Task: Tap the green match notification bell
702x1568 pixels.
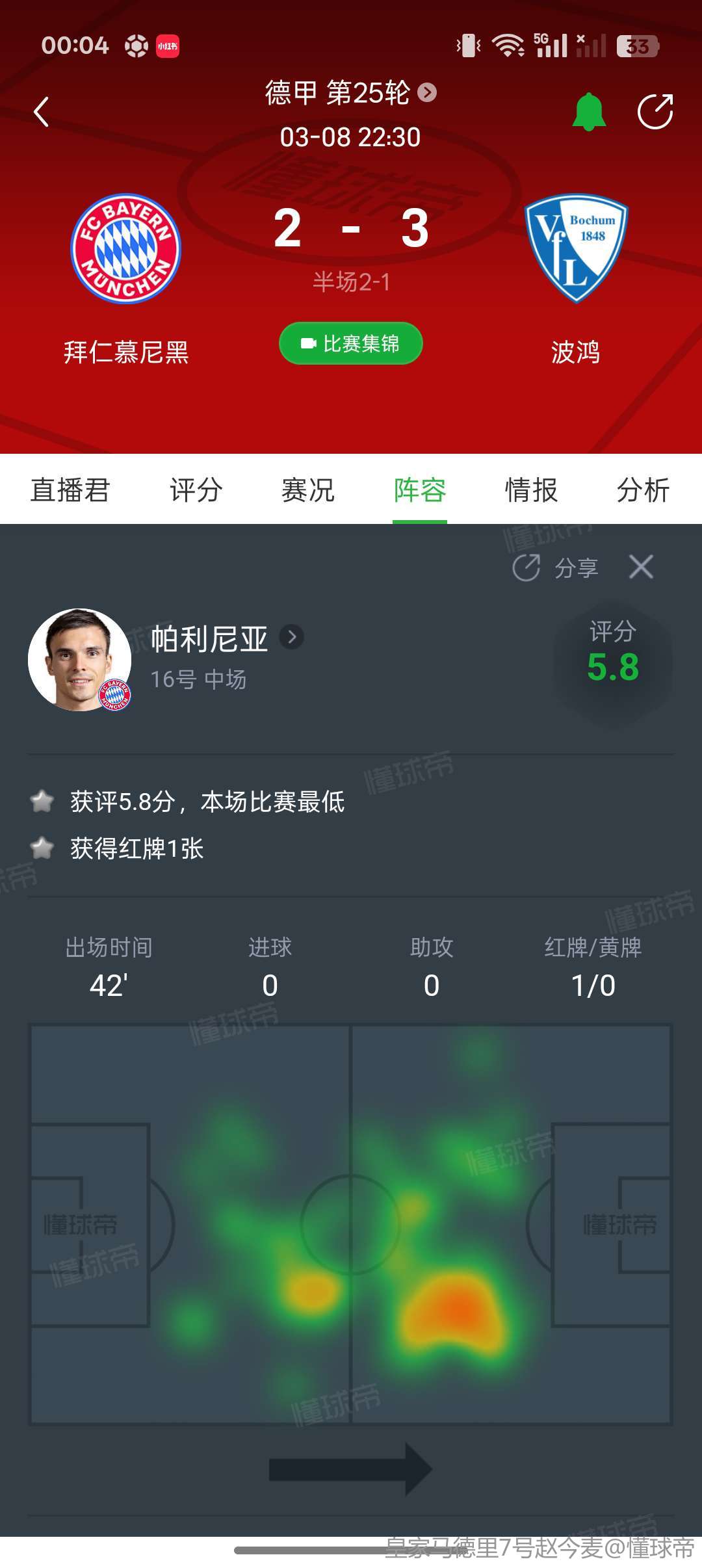Action: [x=589, y=112]
